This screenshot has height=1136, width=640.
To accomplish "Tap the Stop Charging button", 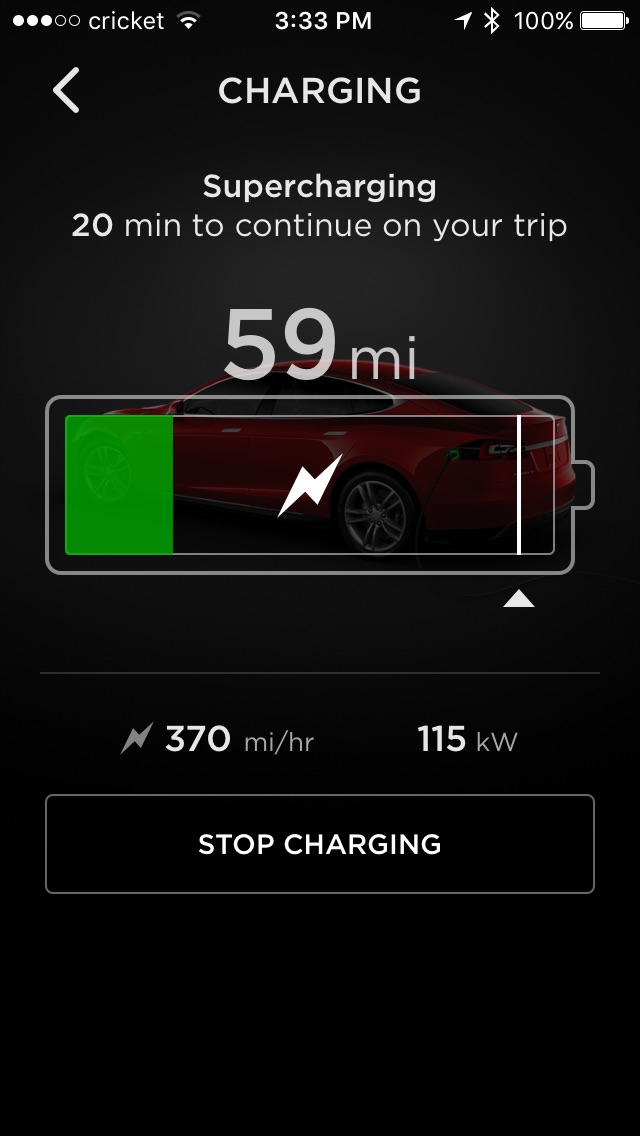I will pos(320,844).
